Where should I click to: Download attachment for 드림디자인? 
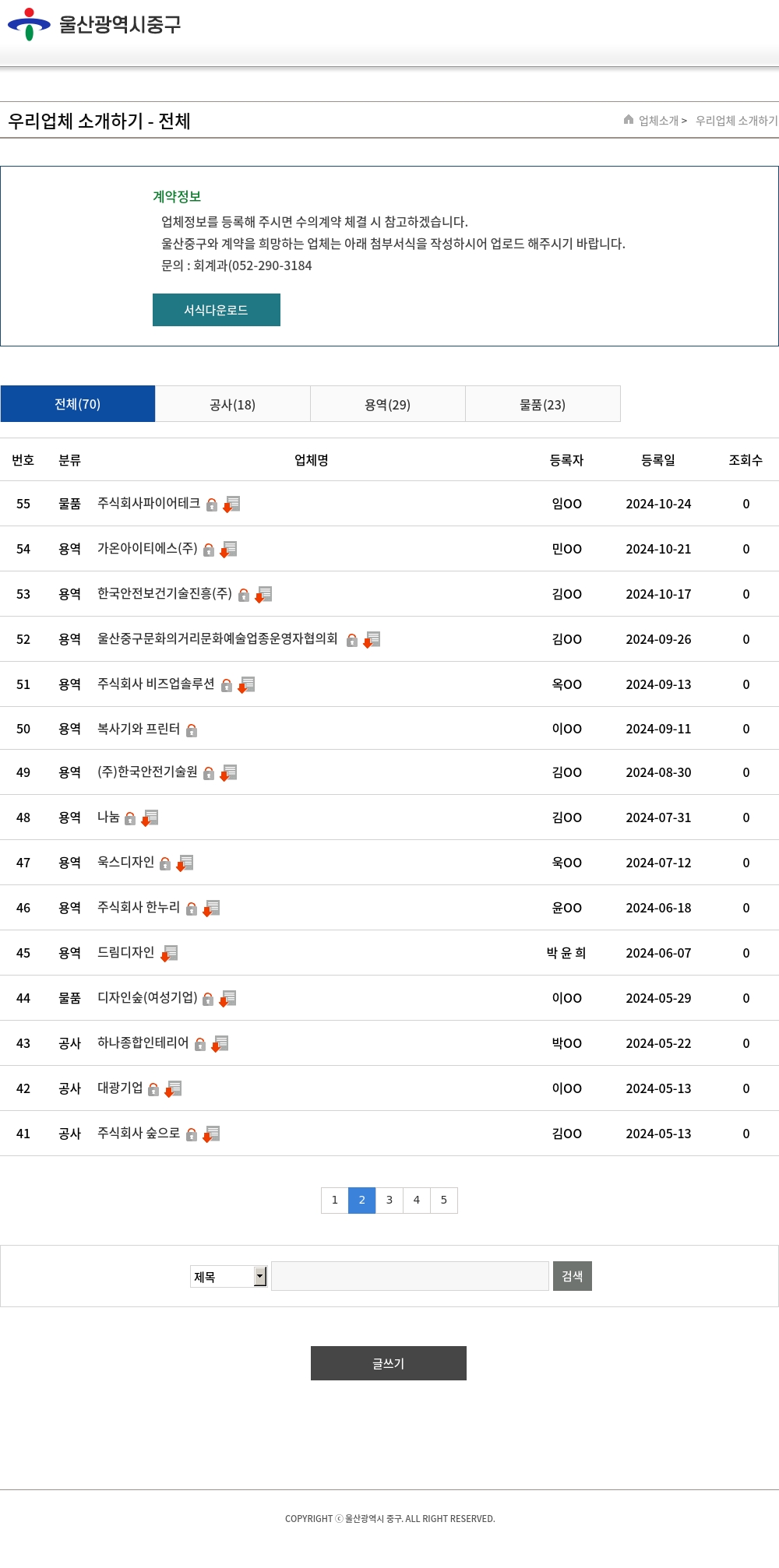[169, 954]
